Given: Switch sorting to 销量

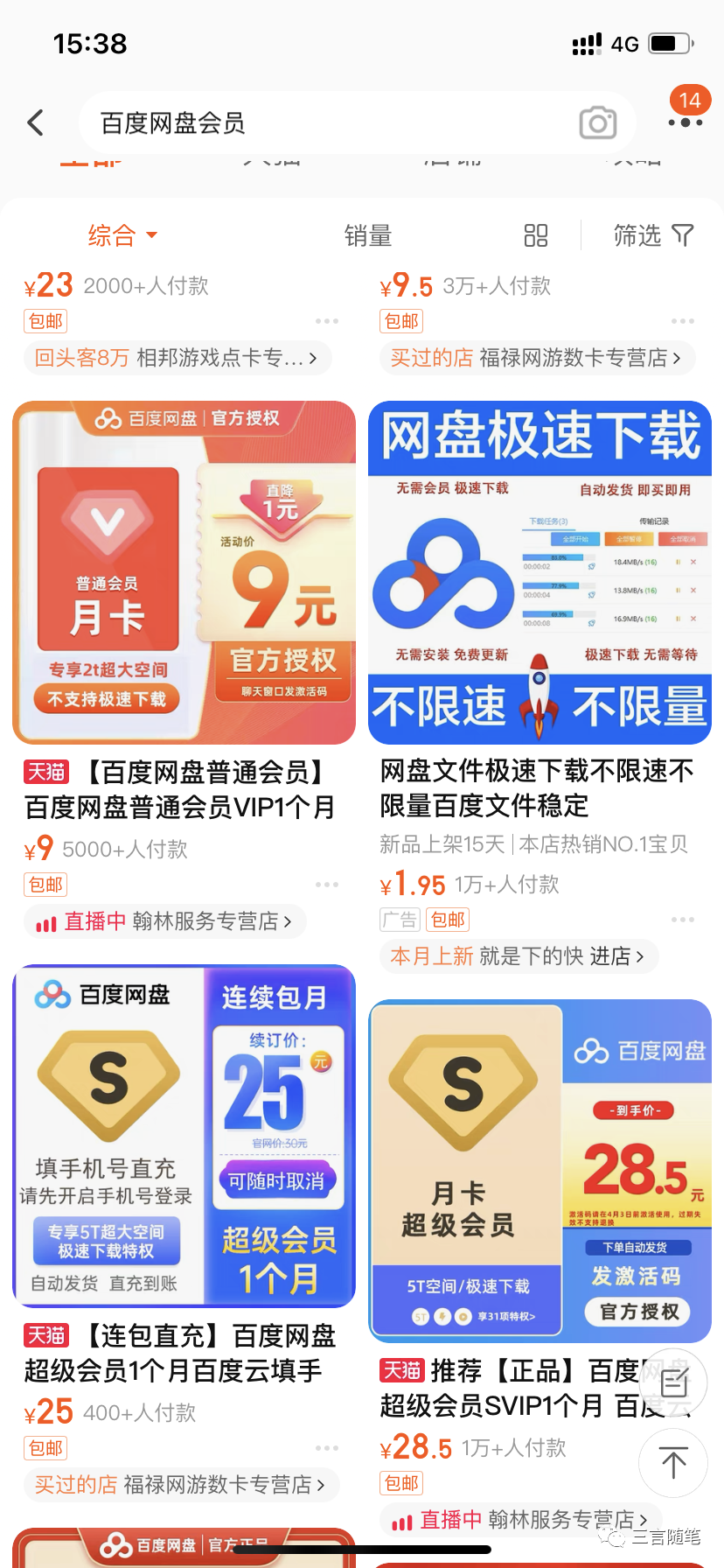Looking at the screenshot, I should click(368, 235).
